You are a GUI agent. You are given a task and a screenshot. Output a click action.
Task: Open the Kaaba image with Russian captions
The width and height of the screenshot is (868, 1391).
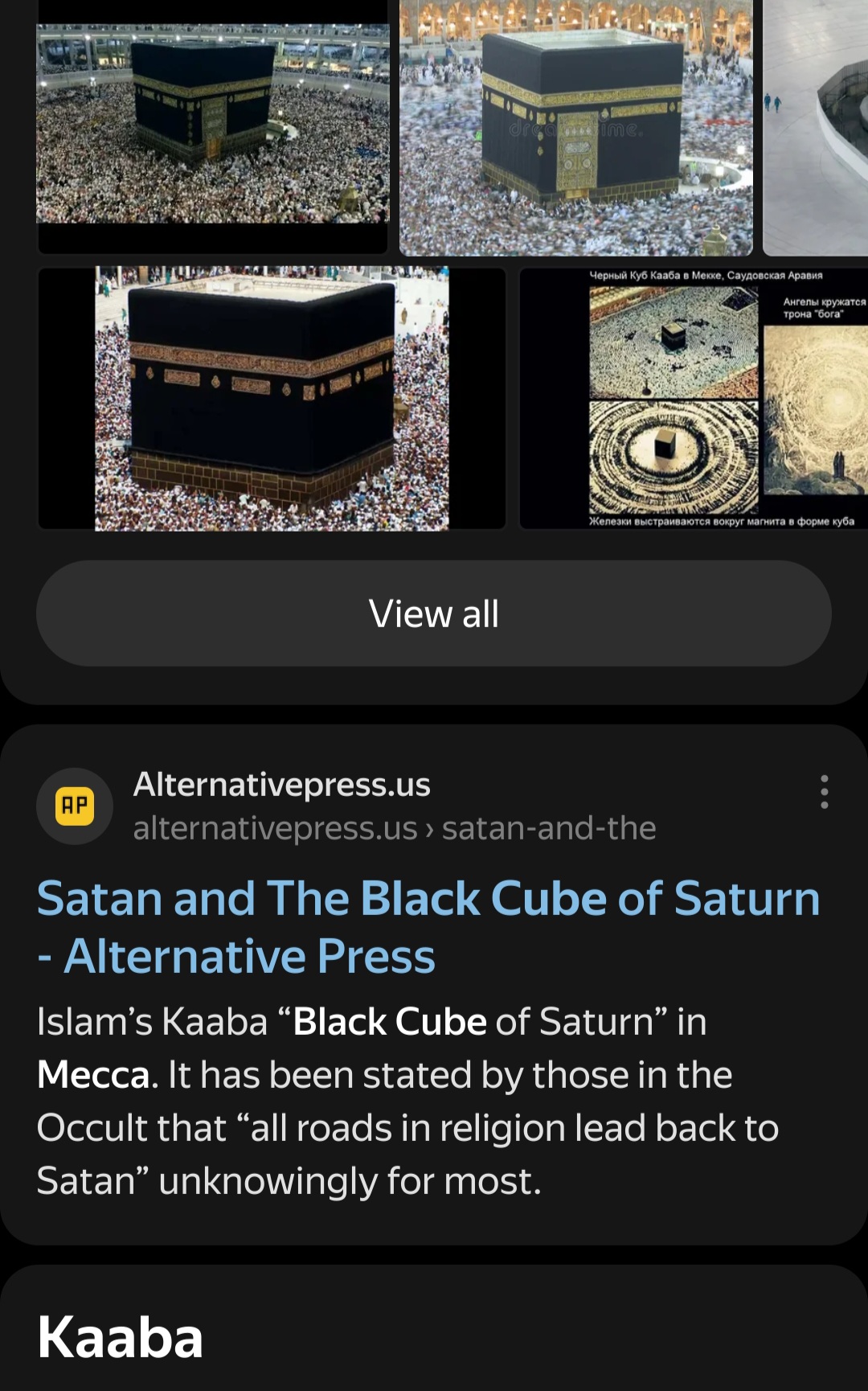694,399
